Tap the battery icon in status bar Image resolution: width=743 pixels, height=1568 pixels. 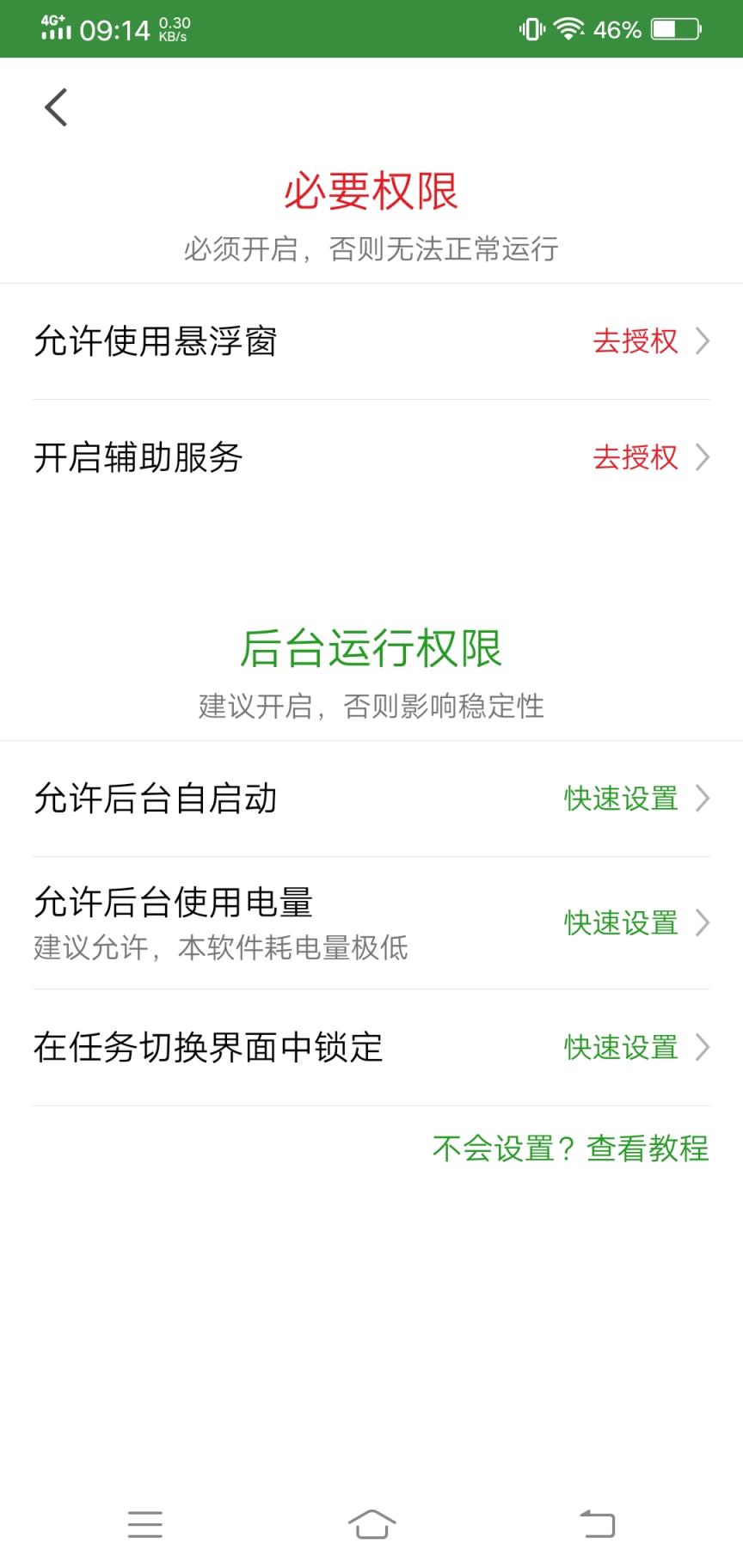click(x=675, y=28)
